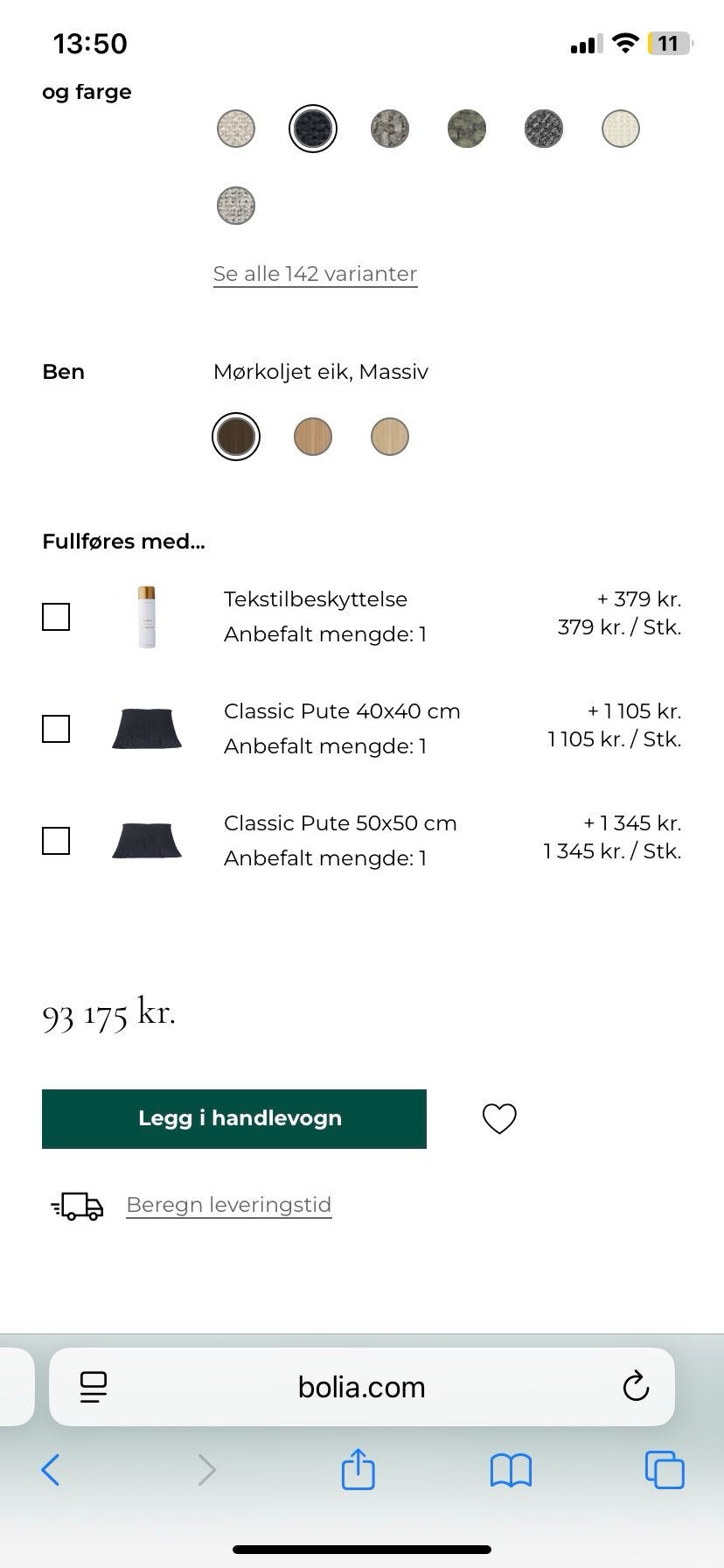Expand Se alle 142 varianter
This screenshot has width=724, height=1568.
315,273
